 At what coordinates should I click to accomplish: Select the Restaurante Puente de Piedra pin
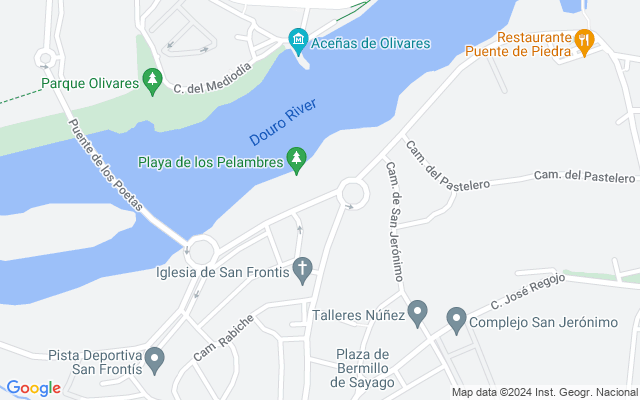[x=585, y=40]
